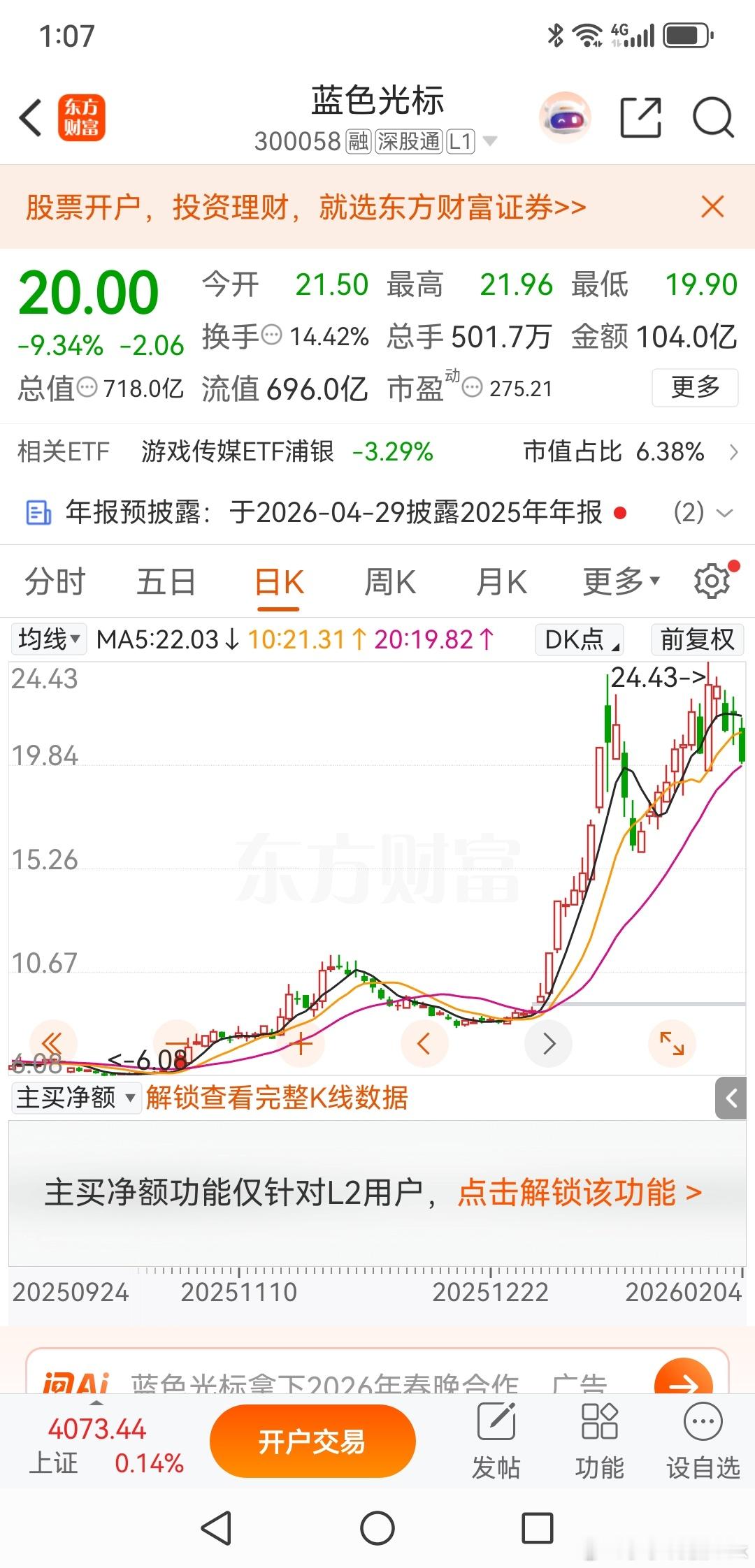
Task: Open the 解锁查看完整K线数据 link
Action: point(278,1098)
